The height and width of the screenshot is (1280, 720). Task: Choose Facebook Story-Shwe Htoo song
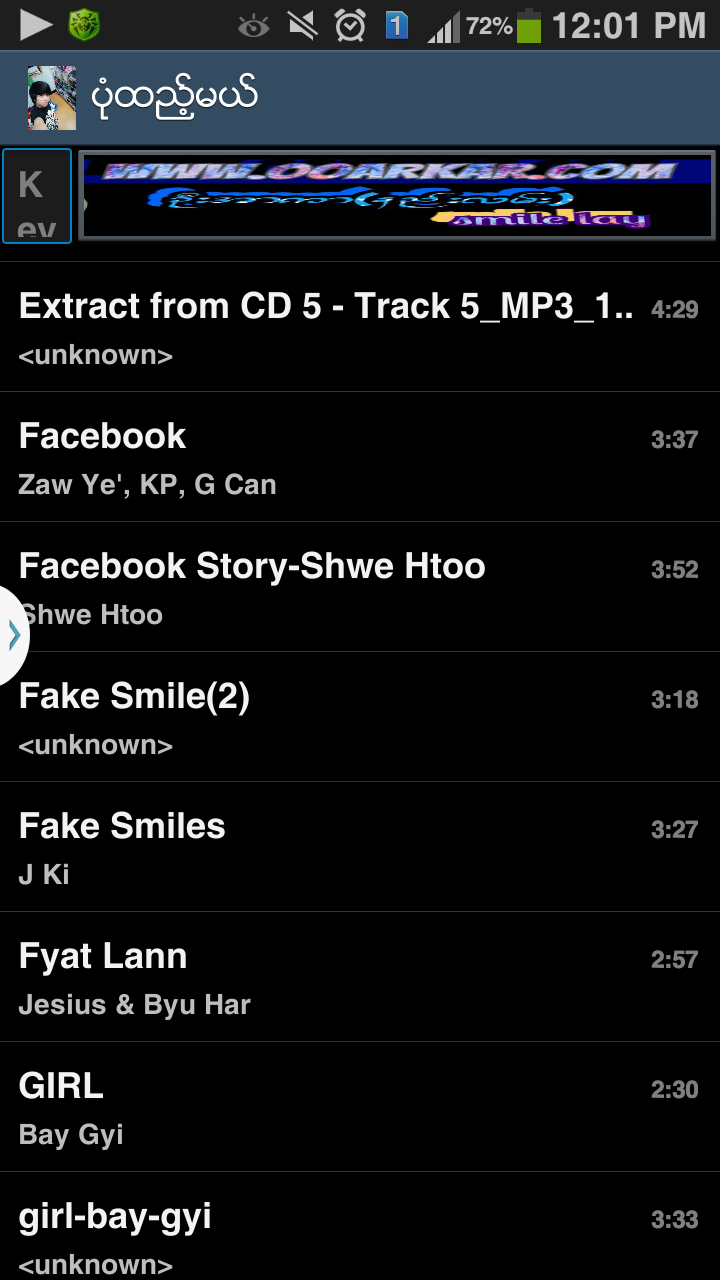[x=360, y=587]
